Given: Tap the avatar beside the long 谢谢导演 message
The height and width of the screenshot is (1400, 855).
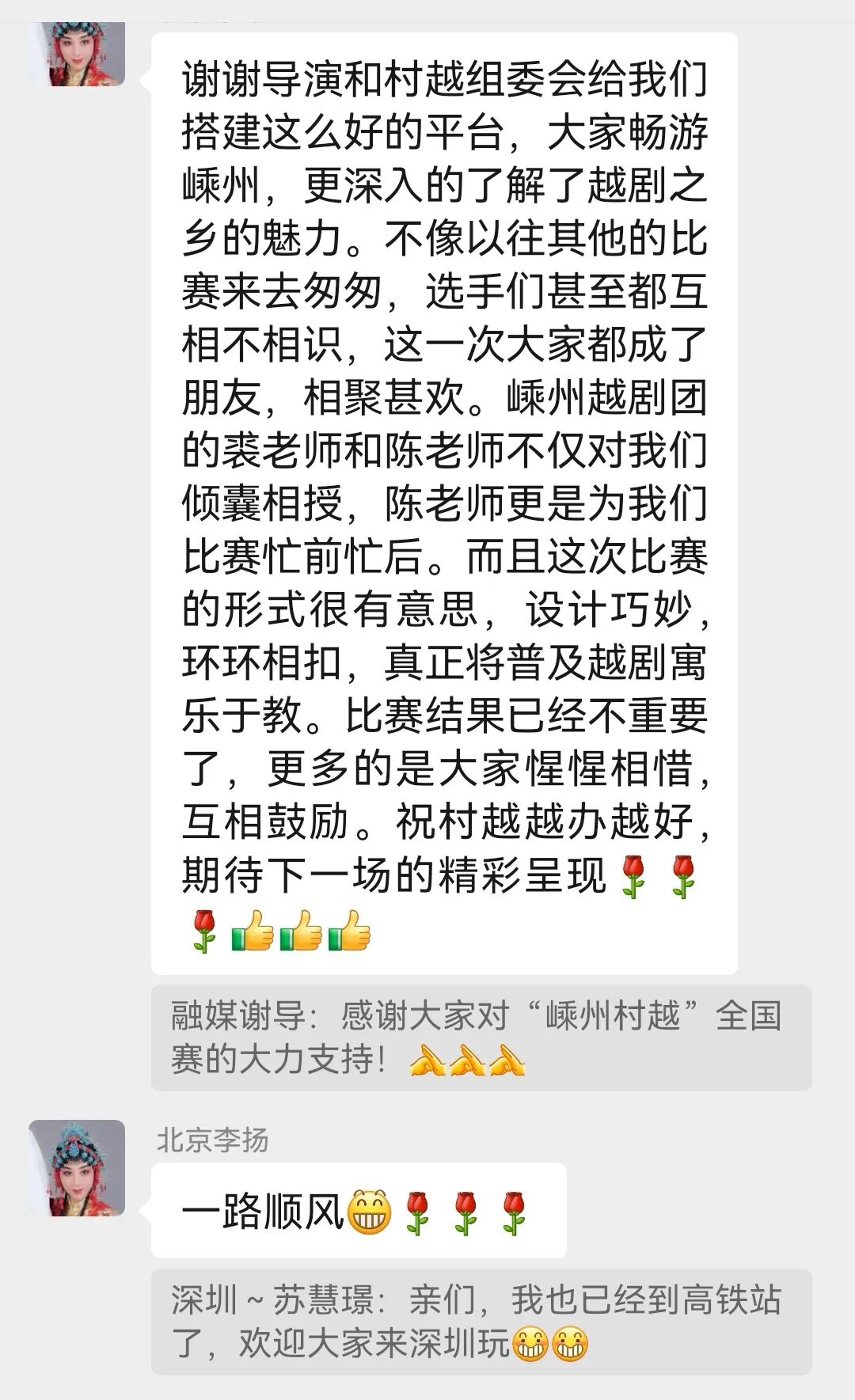Looking at the screenshot, I should tap(77, 54).
